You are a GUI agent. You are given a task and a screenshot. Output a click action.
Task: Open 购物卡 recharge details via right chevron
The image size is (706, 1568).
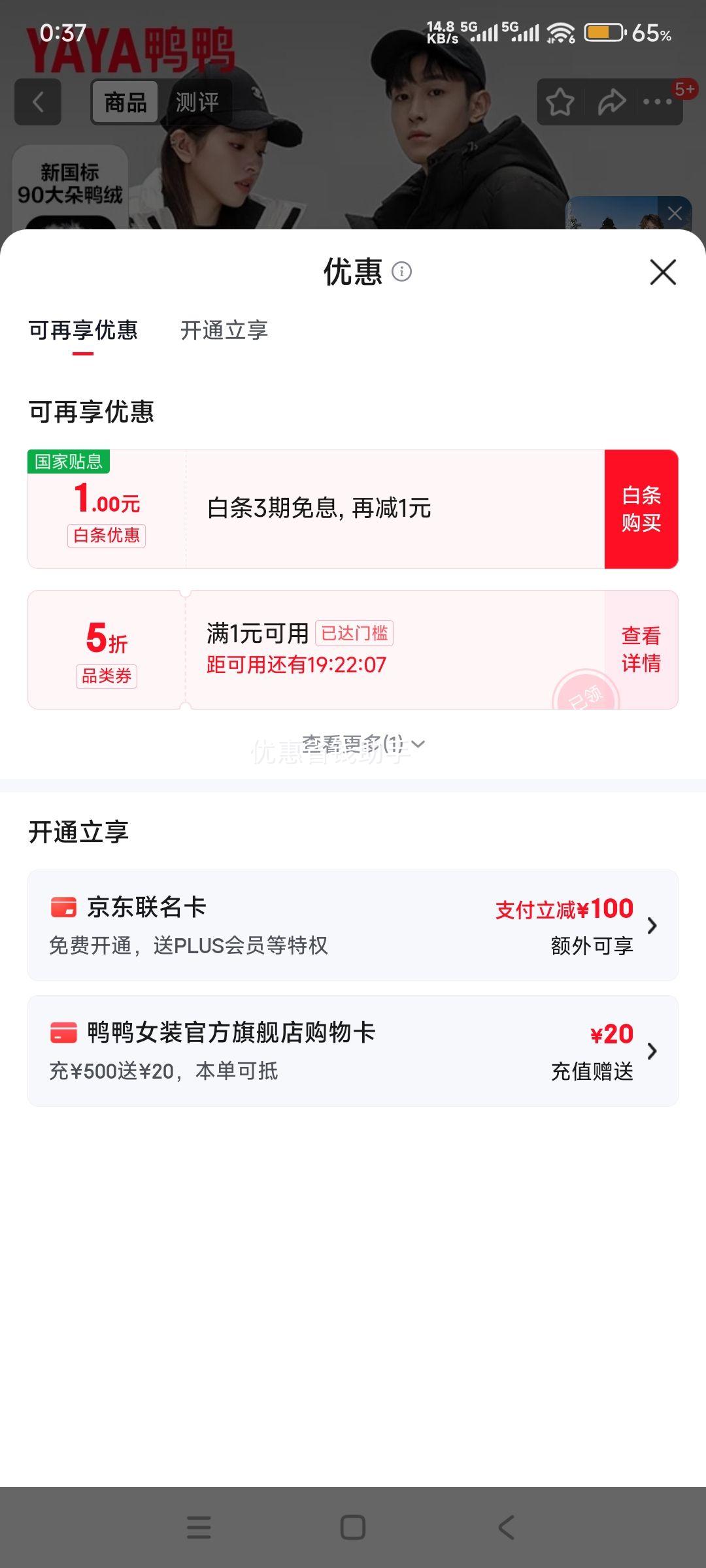click(652, 1051)
